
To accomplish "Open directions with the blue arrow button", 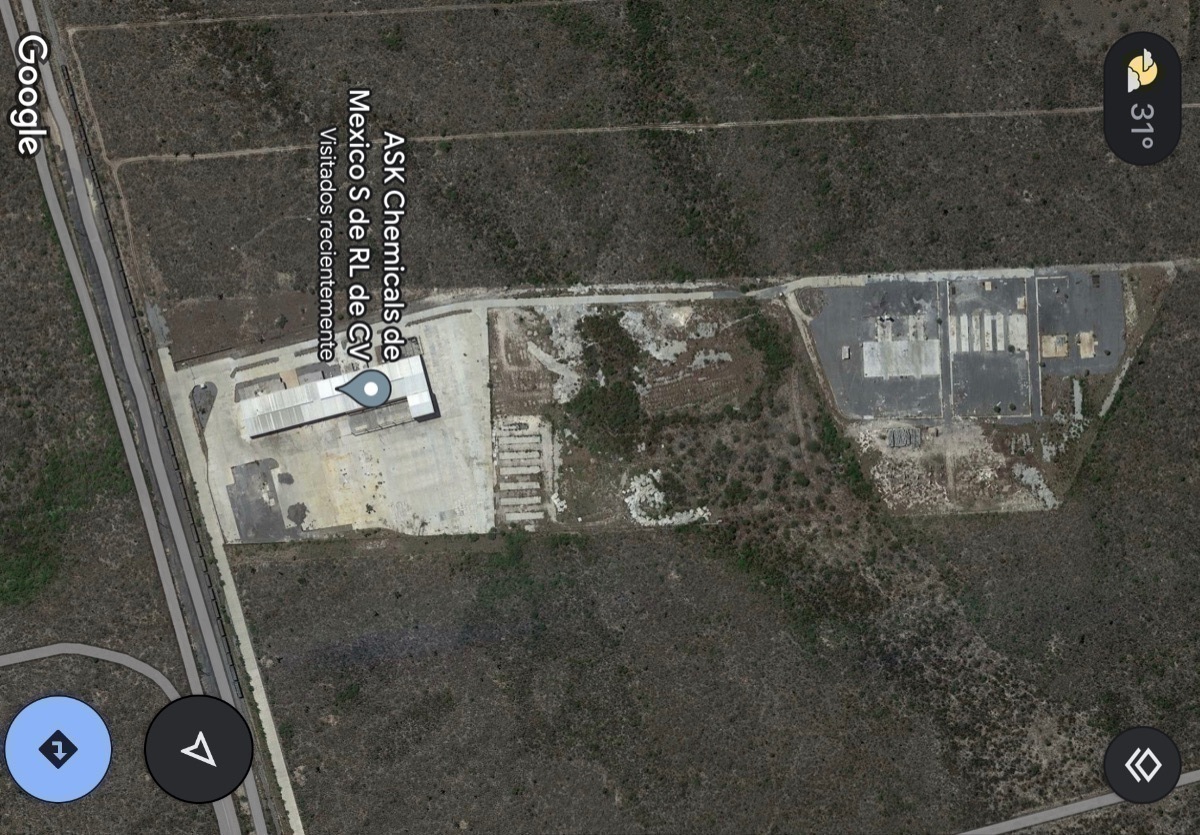I will [x=58, y=748].
